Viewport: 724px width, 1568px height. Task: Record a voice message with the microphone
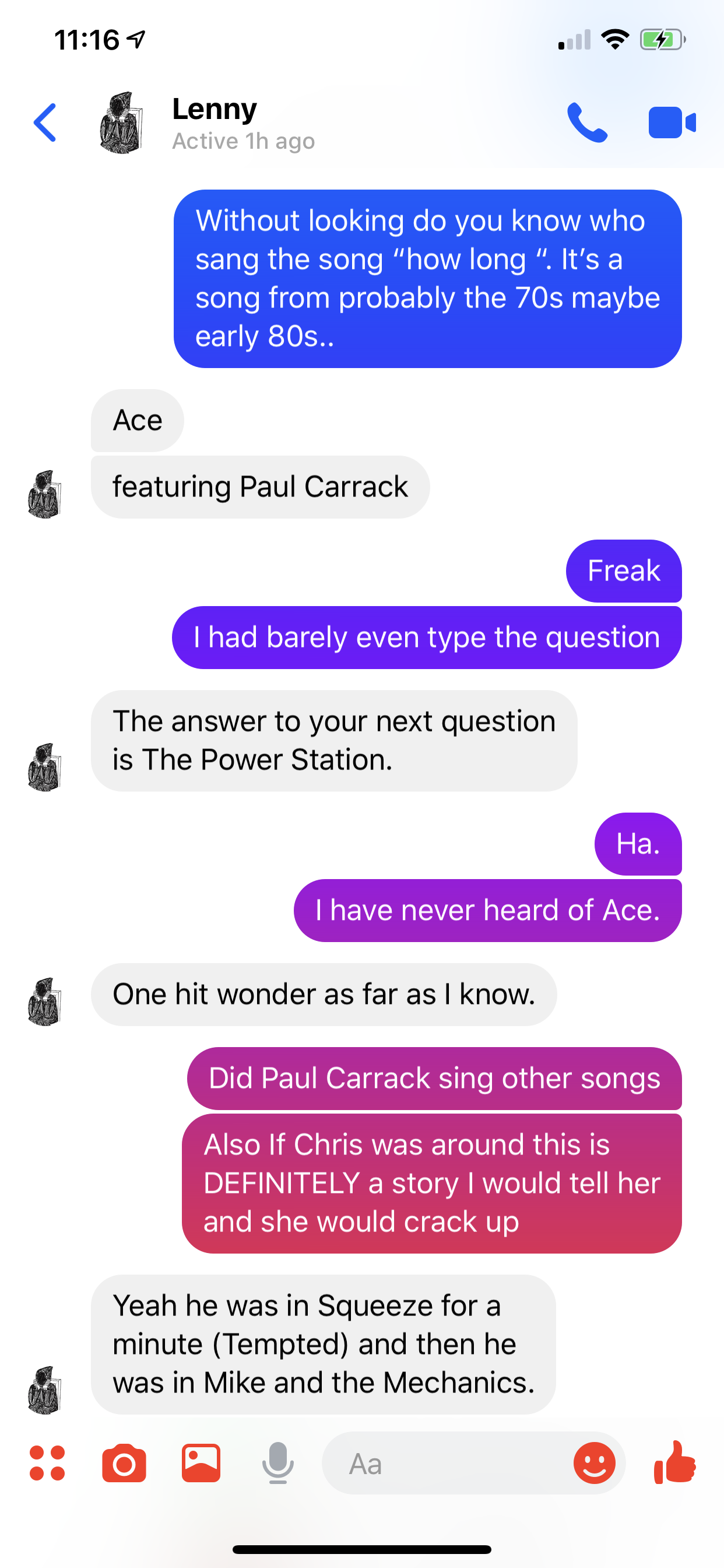[277, 1462]
